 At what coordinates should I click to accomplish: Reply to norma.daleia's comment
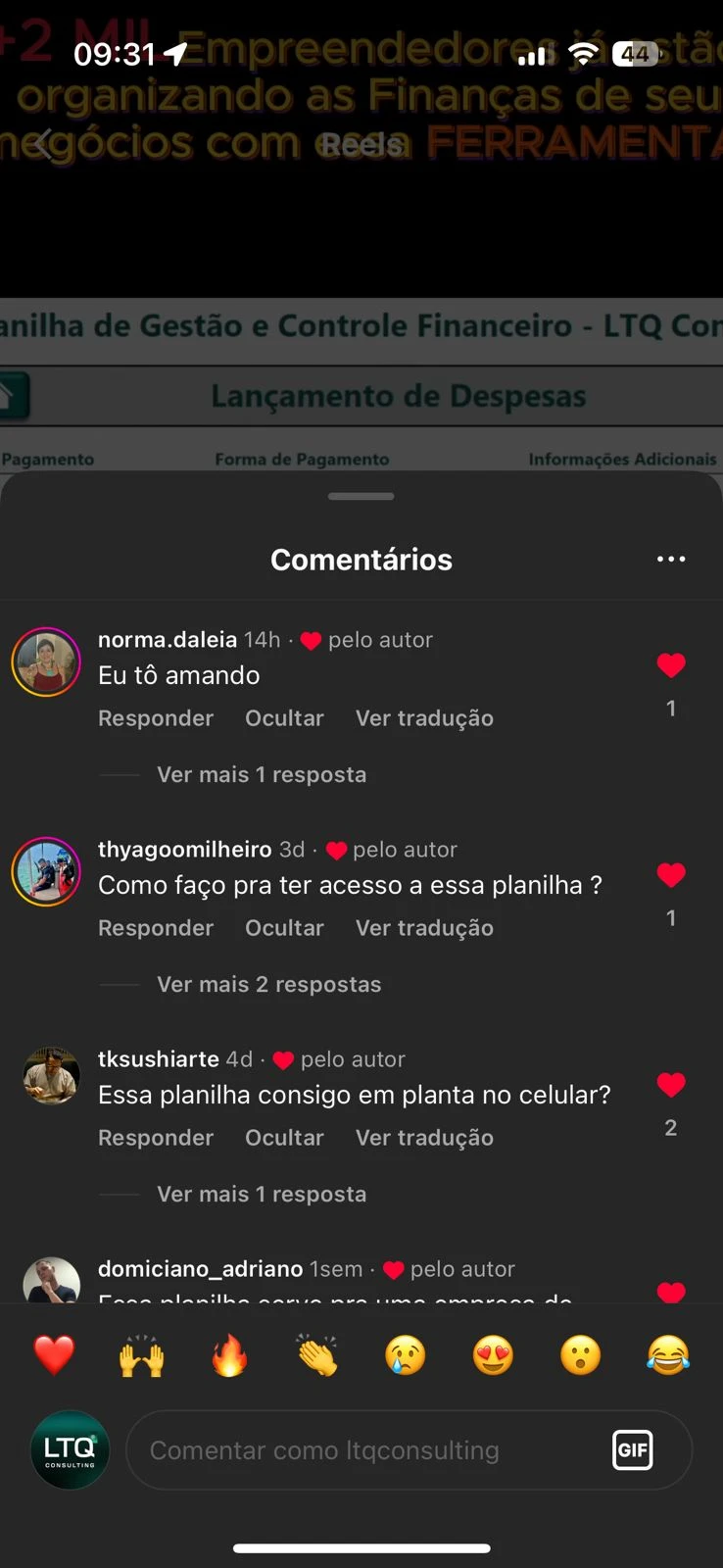156,718
